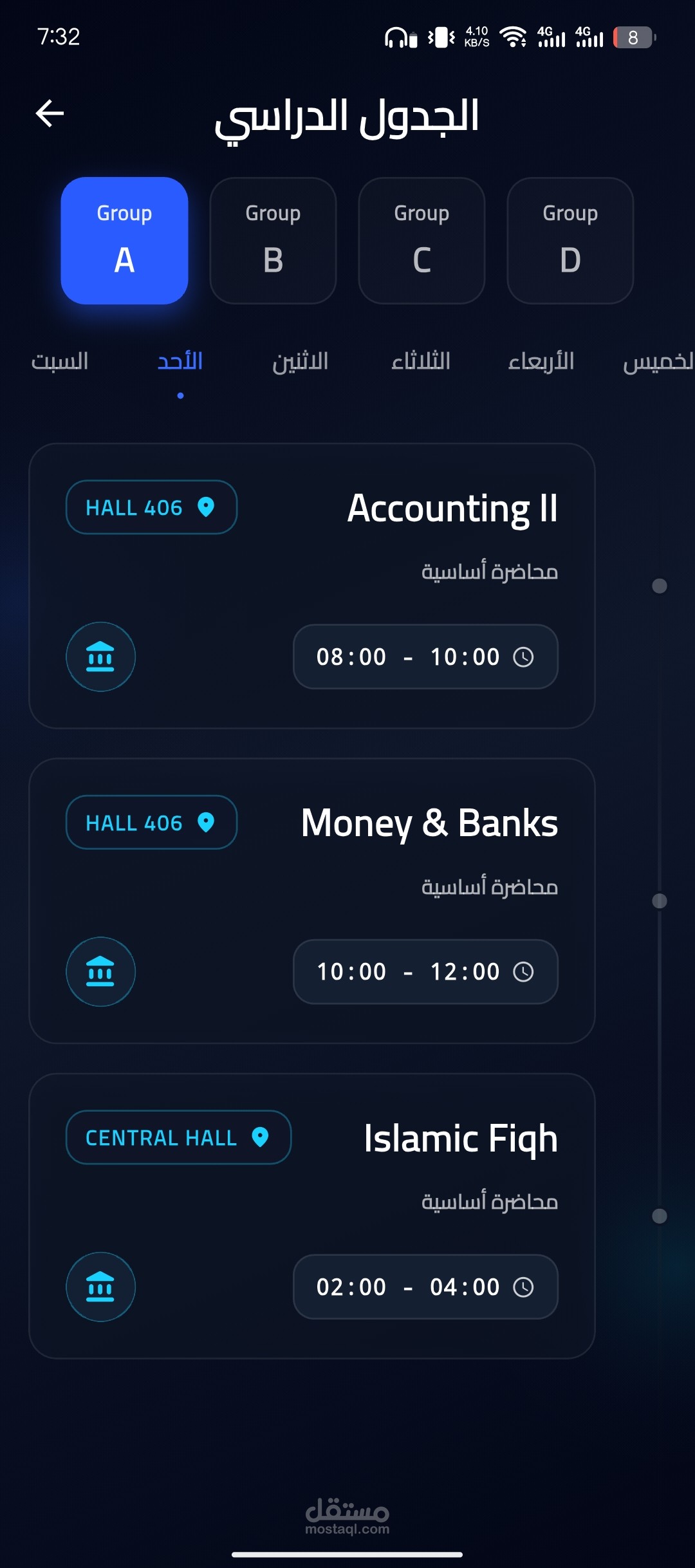Open the Islamic Fiqh lecture card
695x1568 pixels.
(312, 1216)
